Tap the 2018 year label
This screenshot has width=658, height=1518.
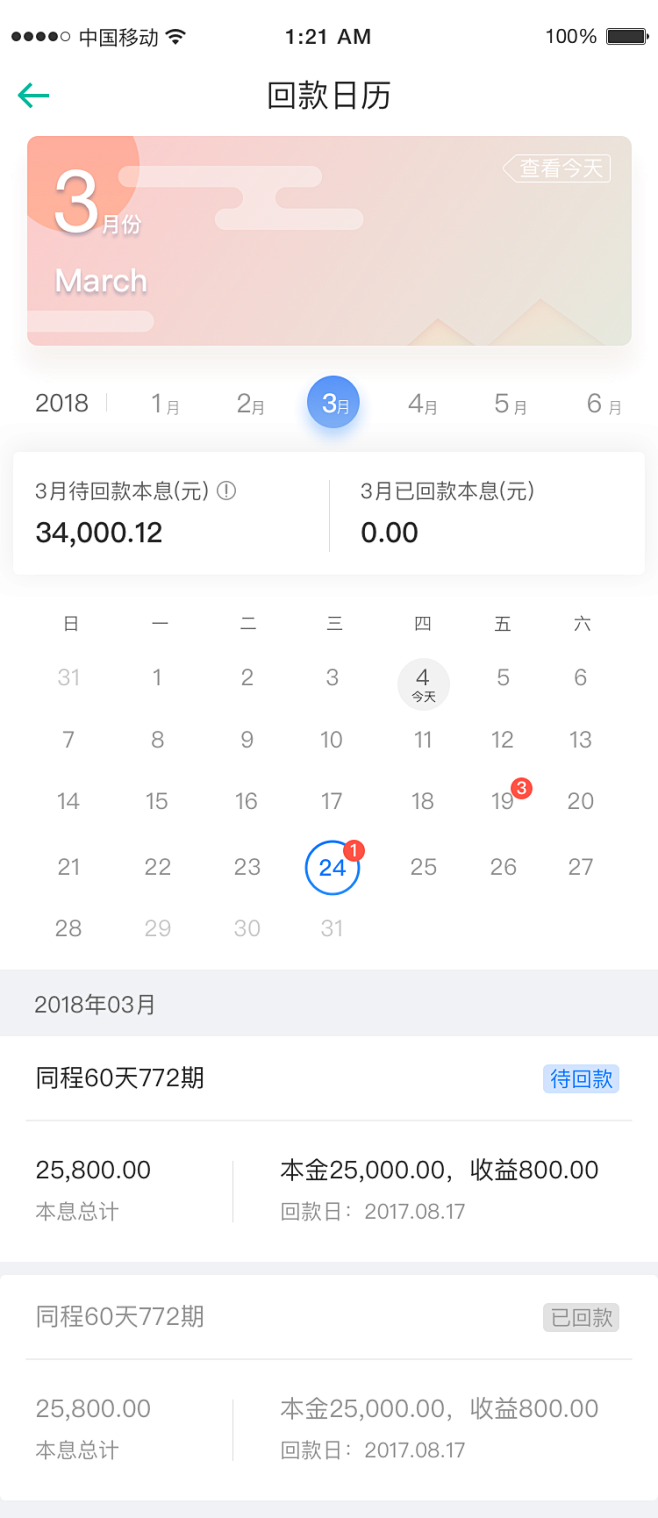pos(62,404)
